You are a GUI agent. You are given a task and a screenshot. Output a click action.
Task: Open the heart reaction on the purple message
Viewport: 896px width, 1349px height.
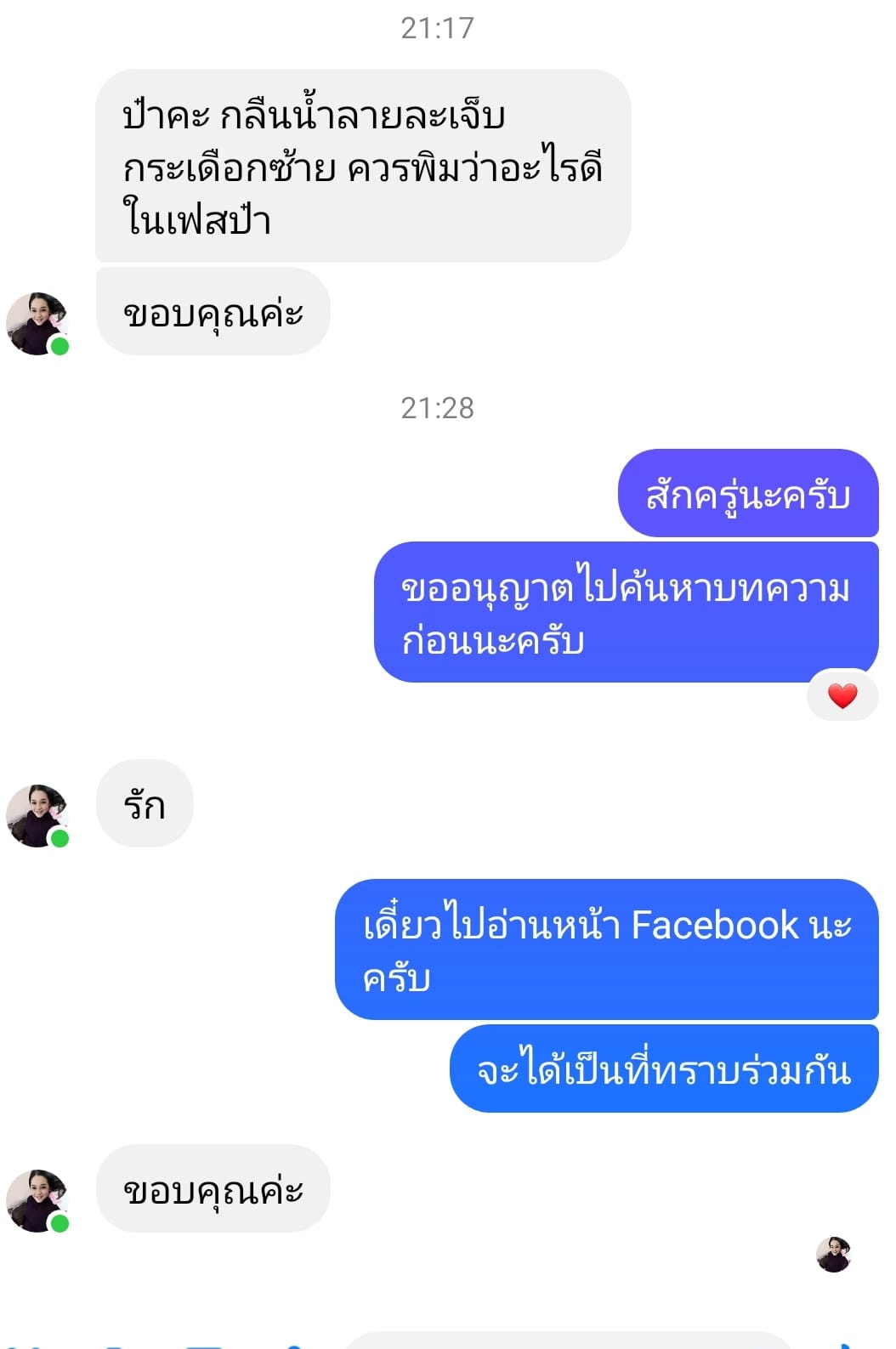click(842, 695)
